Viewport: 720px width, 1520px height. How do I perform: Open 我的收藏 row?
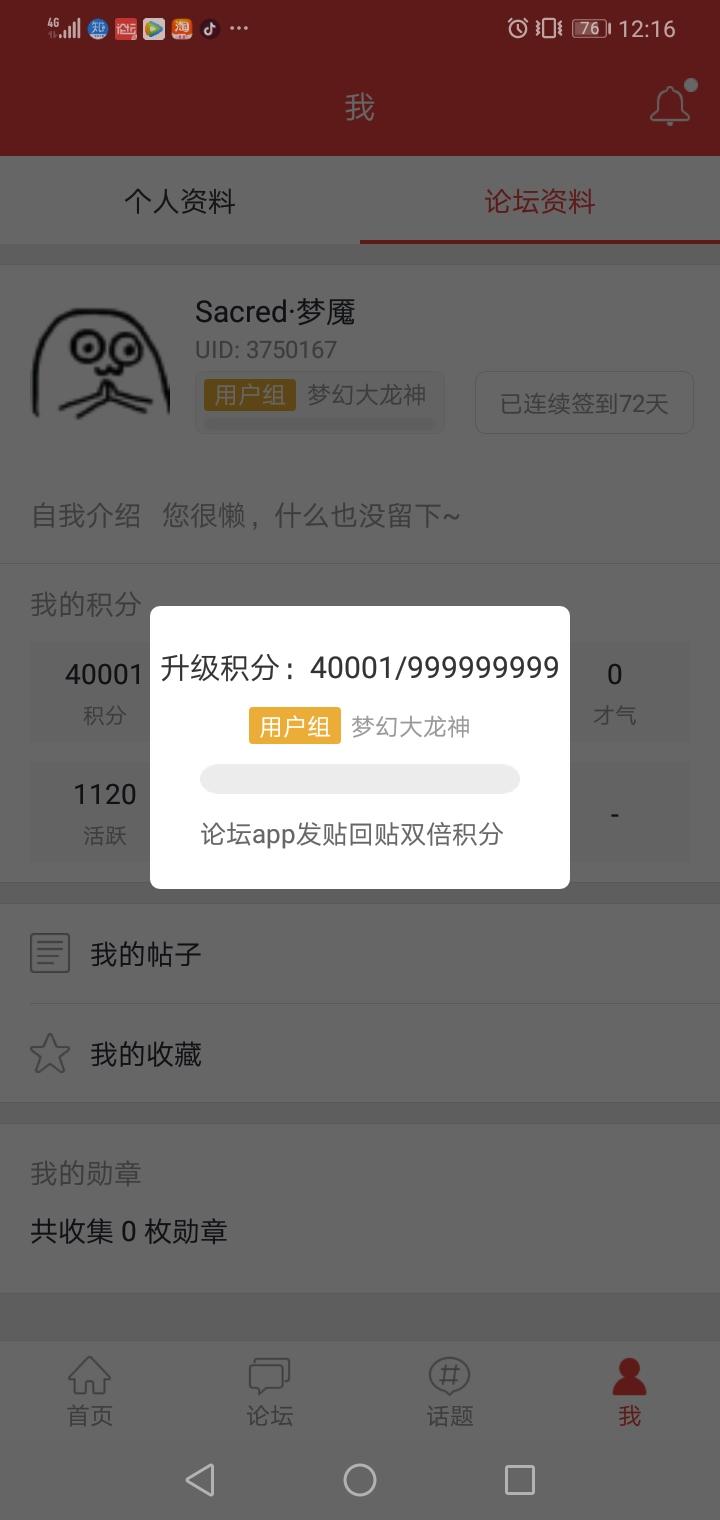pos(146,1054)
